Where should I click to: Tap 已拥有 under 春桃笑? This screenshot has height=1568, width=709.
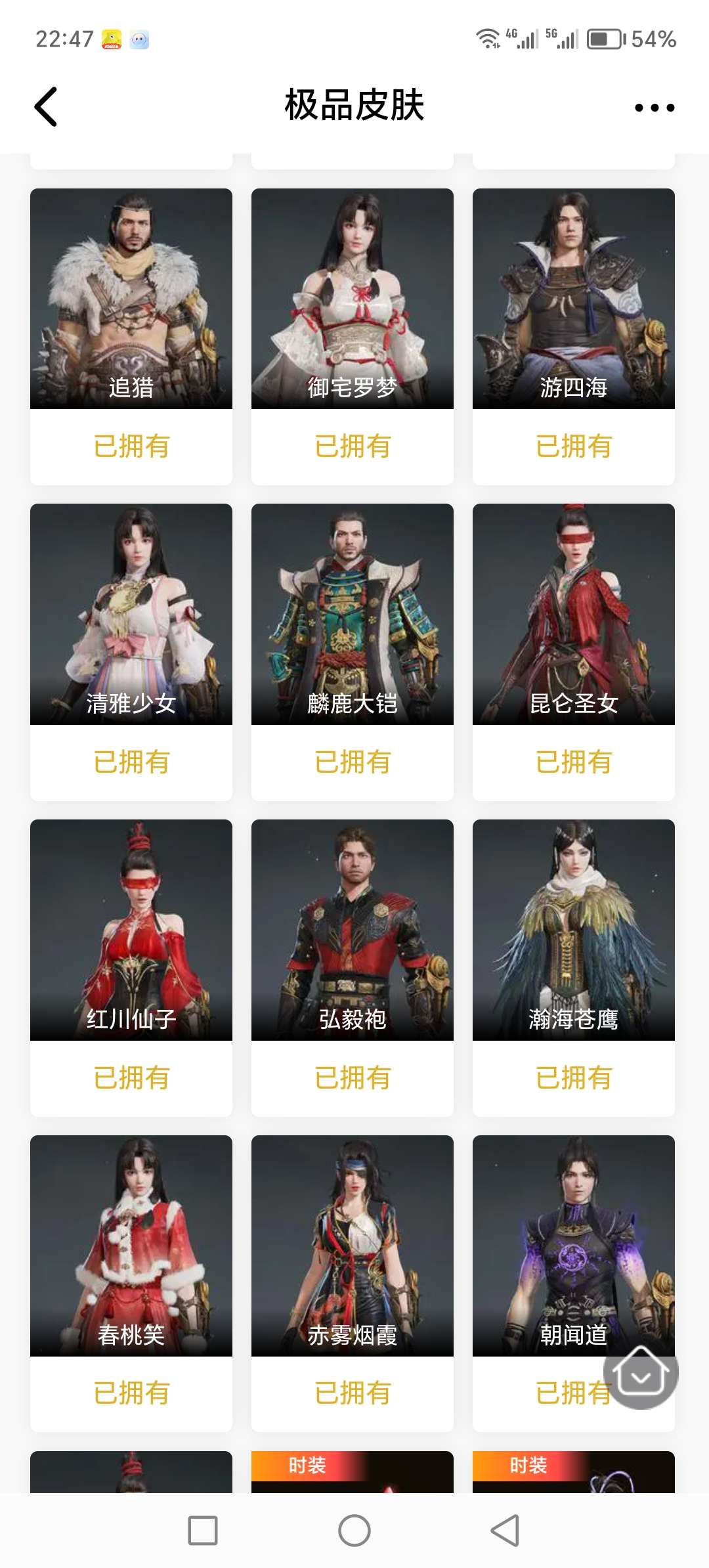tap(131, 1394)
